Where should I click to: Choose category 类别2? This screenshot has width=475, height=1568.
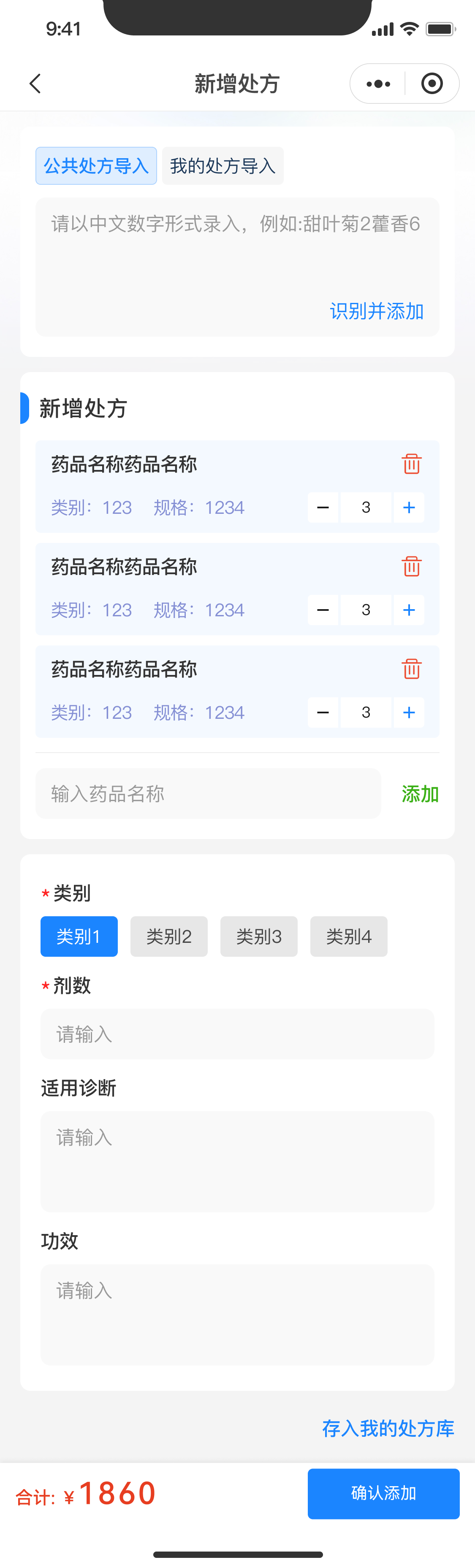169,936
